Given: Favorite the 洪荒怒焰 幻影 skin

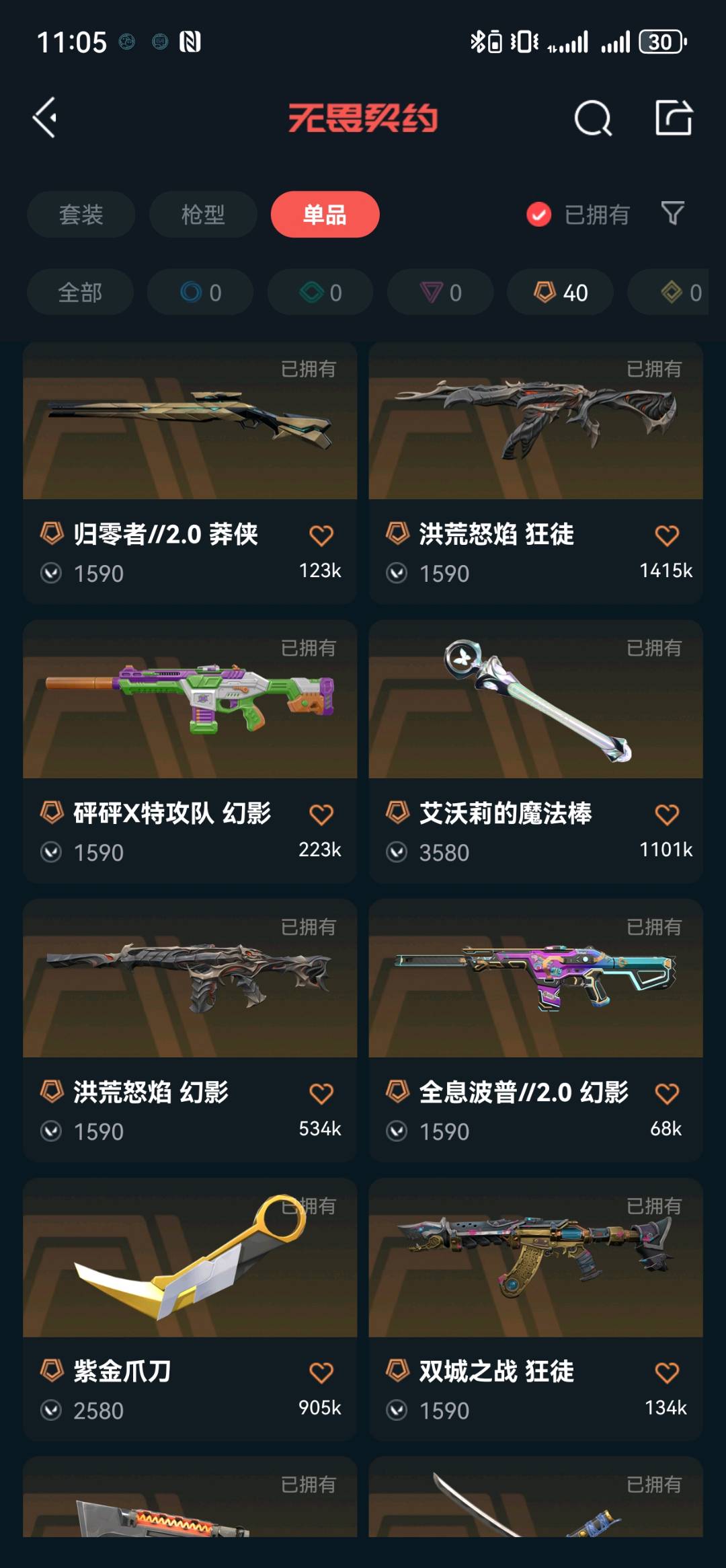Looking at the screenshot, I should [321, 1094].
